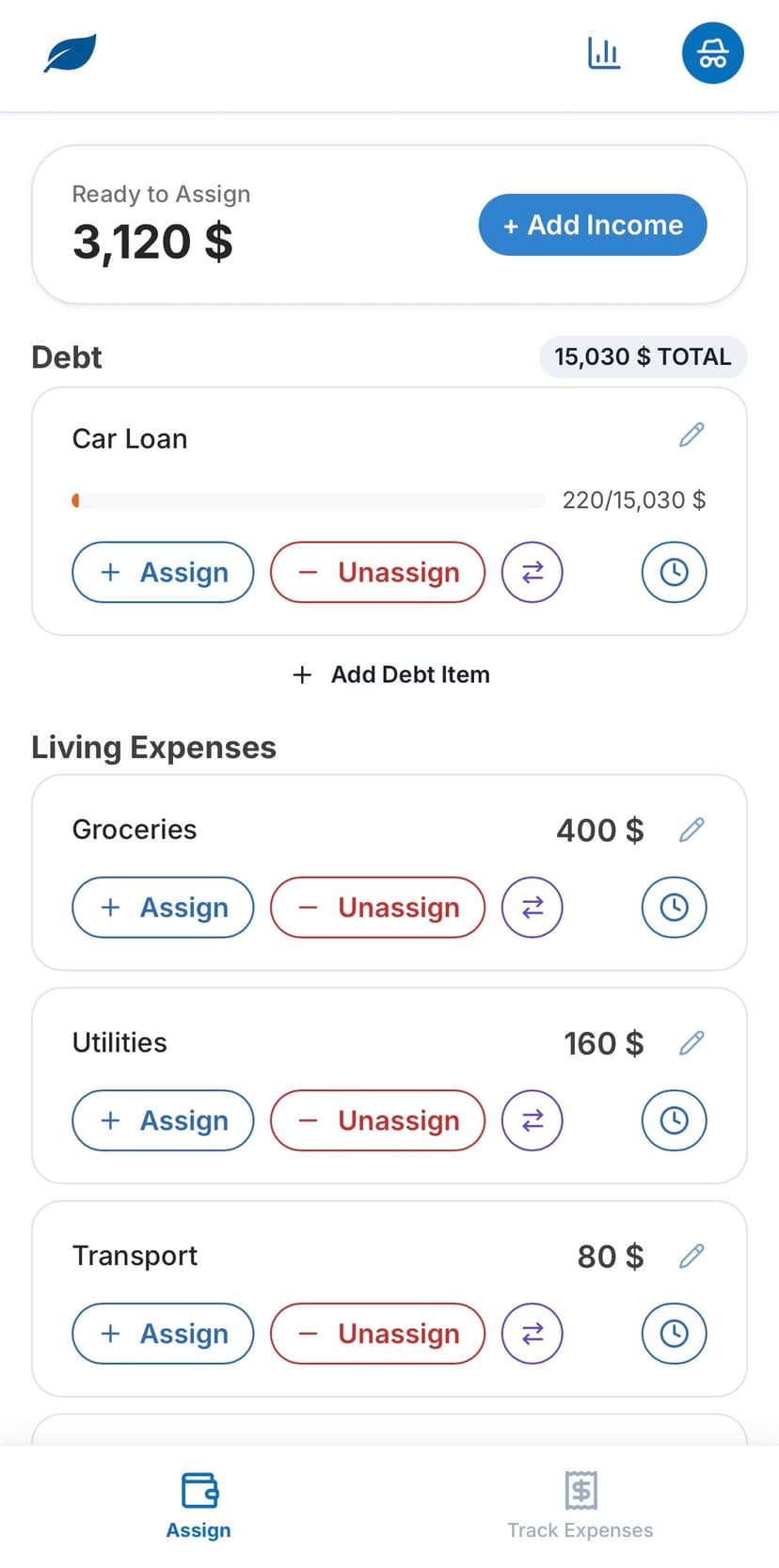This screenshot has width=779, height=1568.
Task: View history clock icon for Transport
Action: pos(674,1333)
